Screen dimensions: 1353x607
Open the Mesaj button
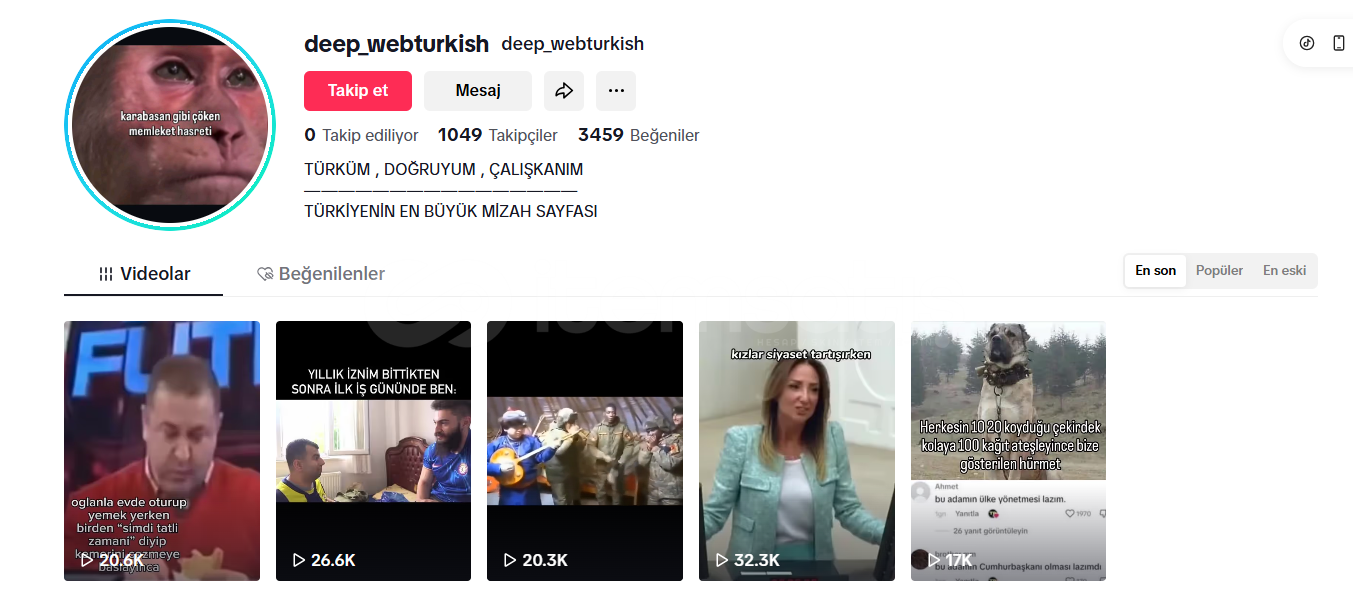point(477,91)
